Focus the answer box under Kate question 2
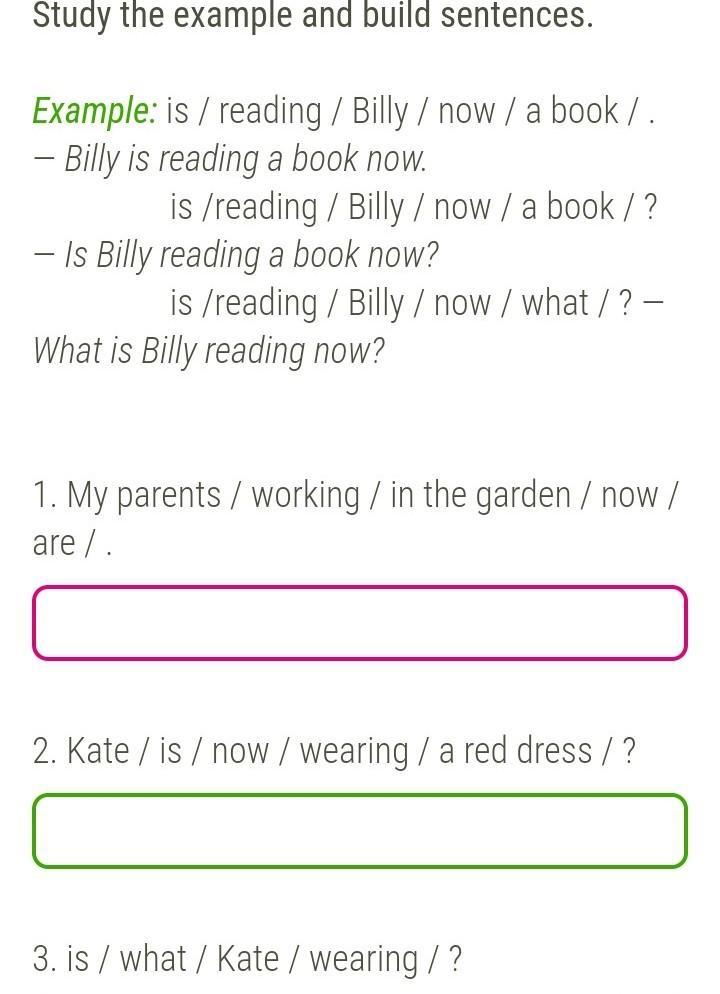This screenshot has width=720, height=994. coord(360,831)
